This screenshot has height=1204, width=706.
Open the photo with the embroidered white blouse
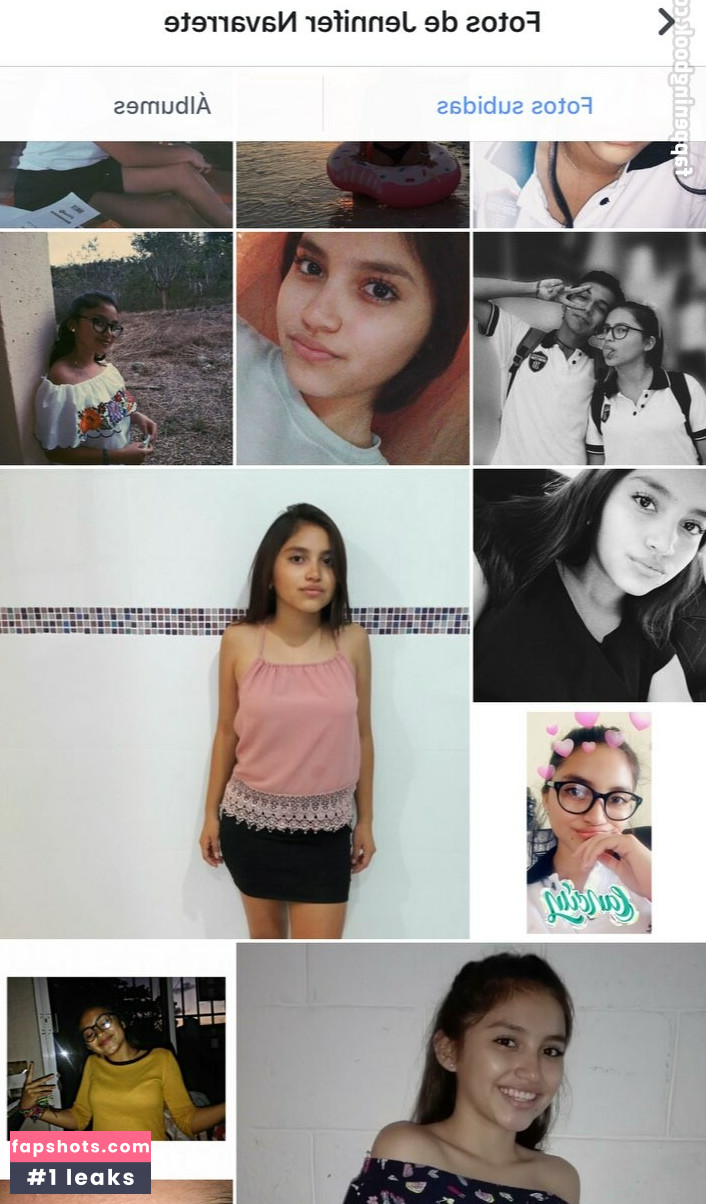pyautogui.click(x=116, y=348)
